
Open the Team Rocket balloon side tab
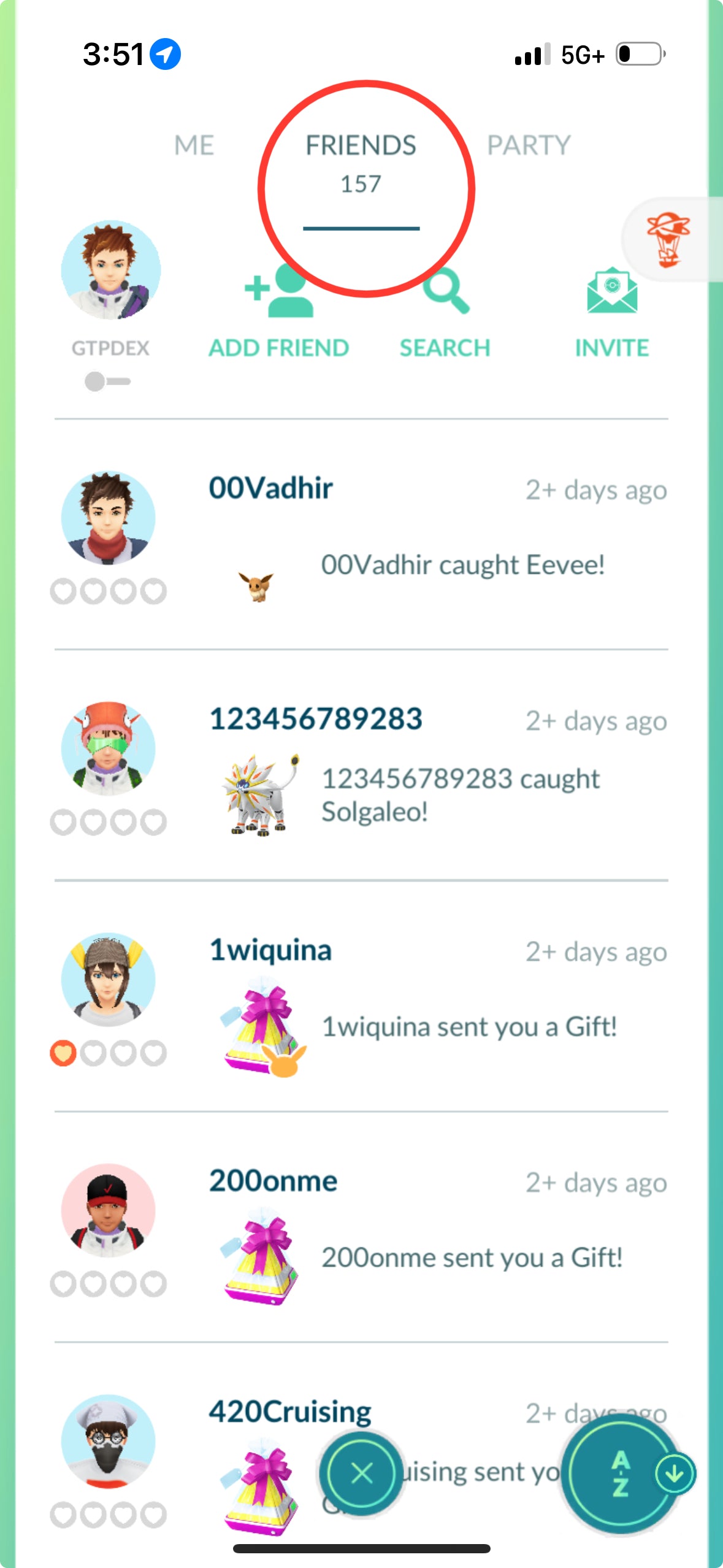click(x=668, y=239)
